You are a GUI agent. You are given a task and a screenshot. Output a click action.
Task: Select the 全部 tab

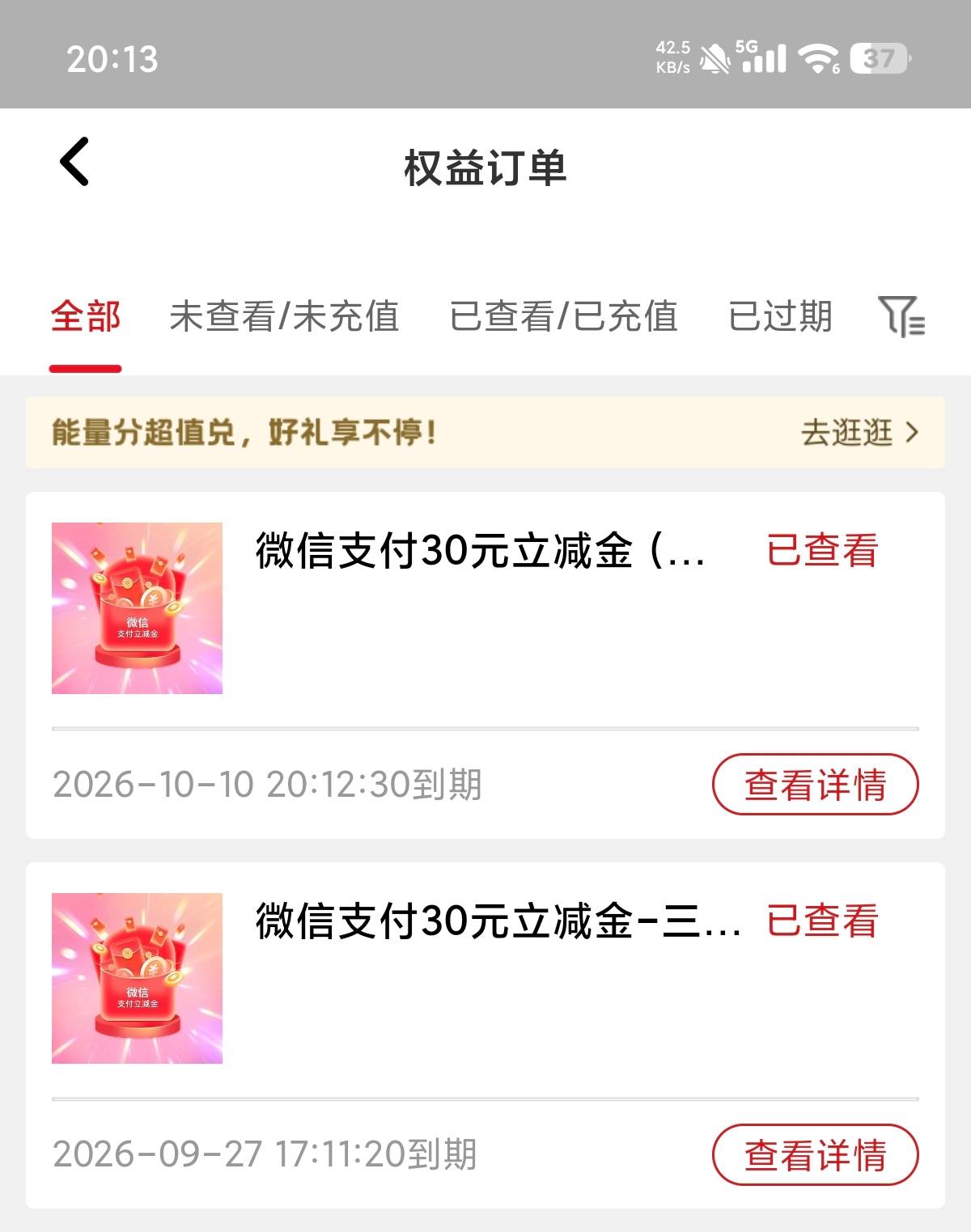click(x=85, y=316)
